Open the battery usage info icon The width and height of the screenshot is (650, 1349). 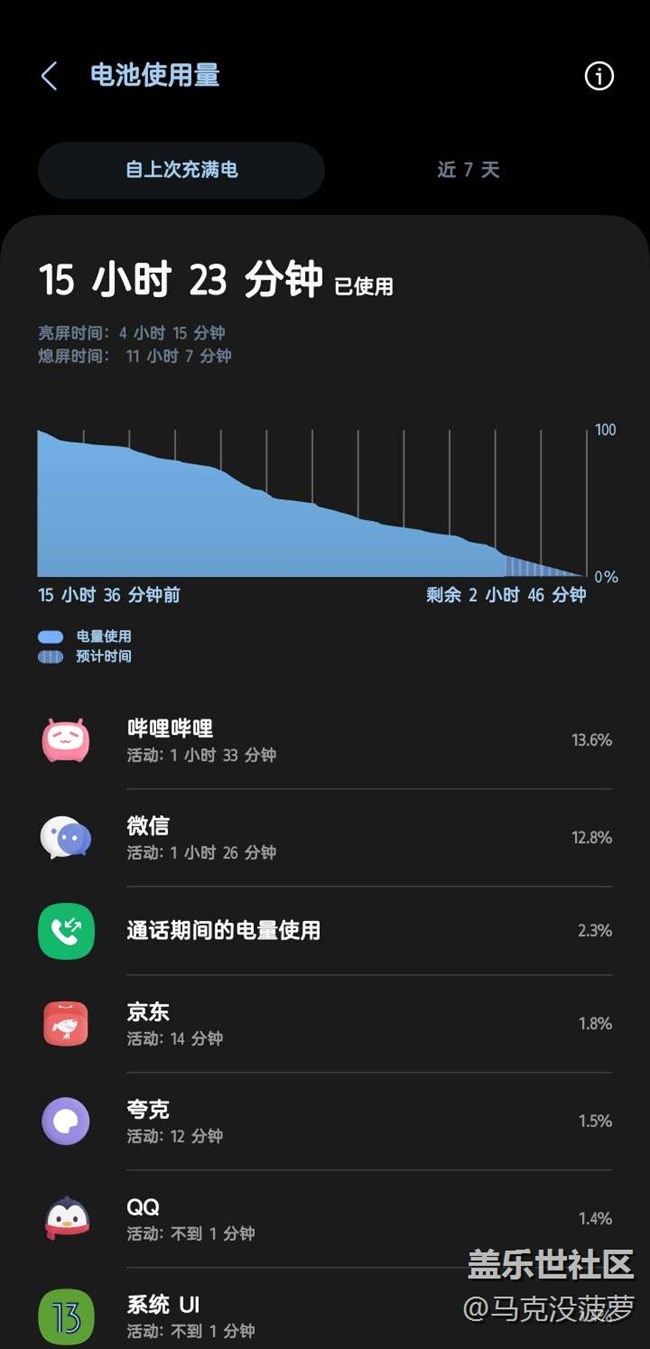(598, 76)
